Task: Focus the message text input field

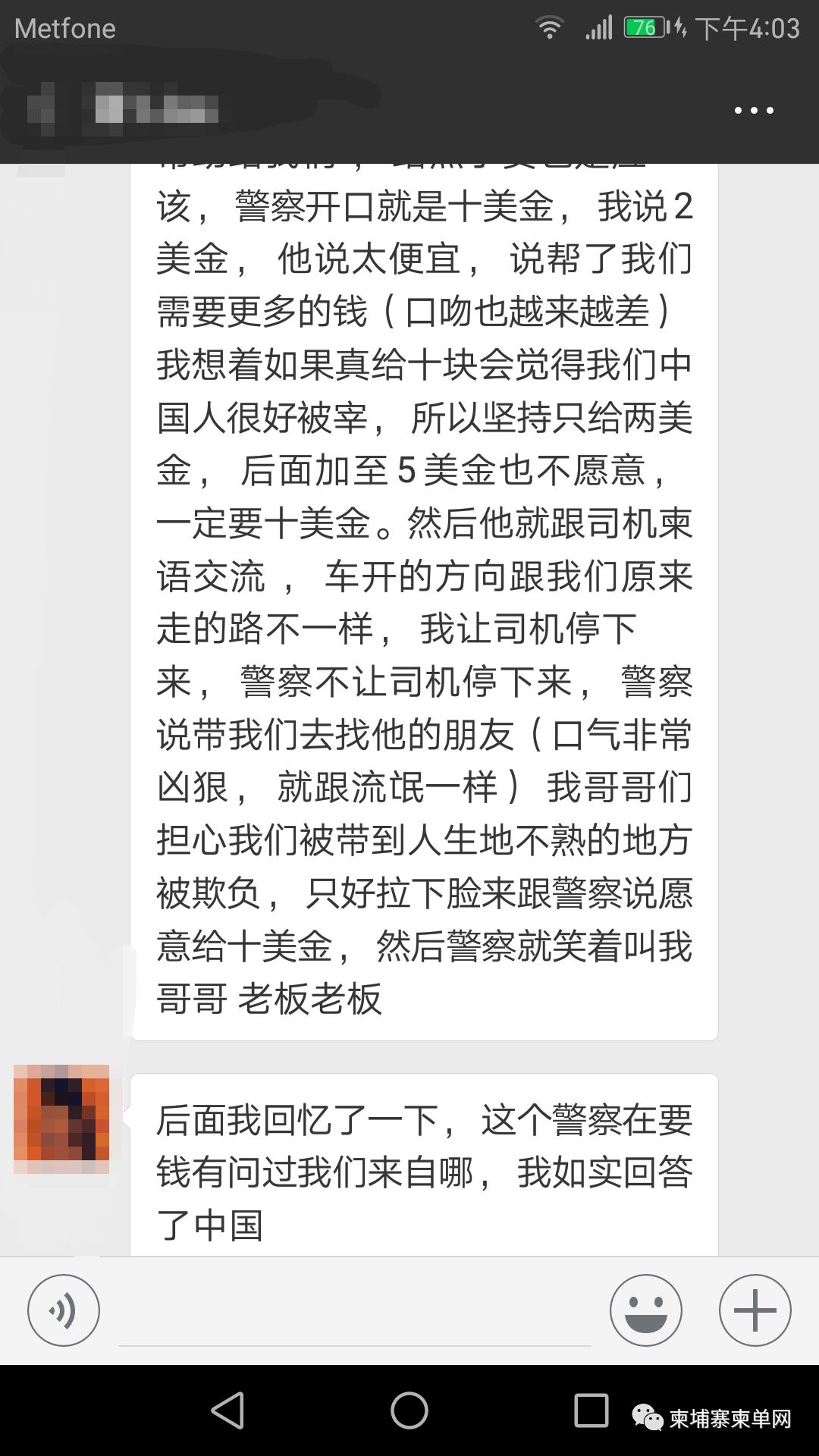Action: [354, 1316]
